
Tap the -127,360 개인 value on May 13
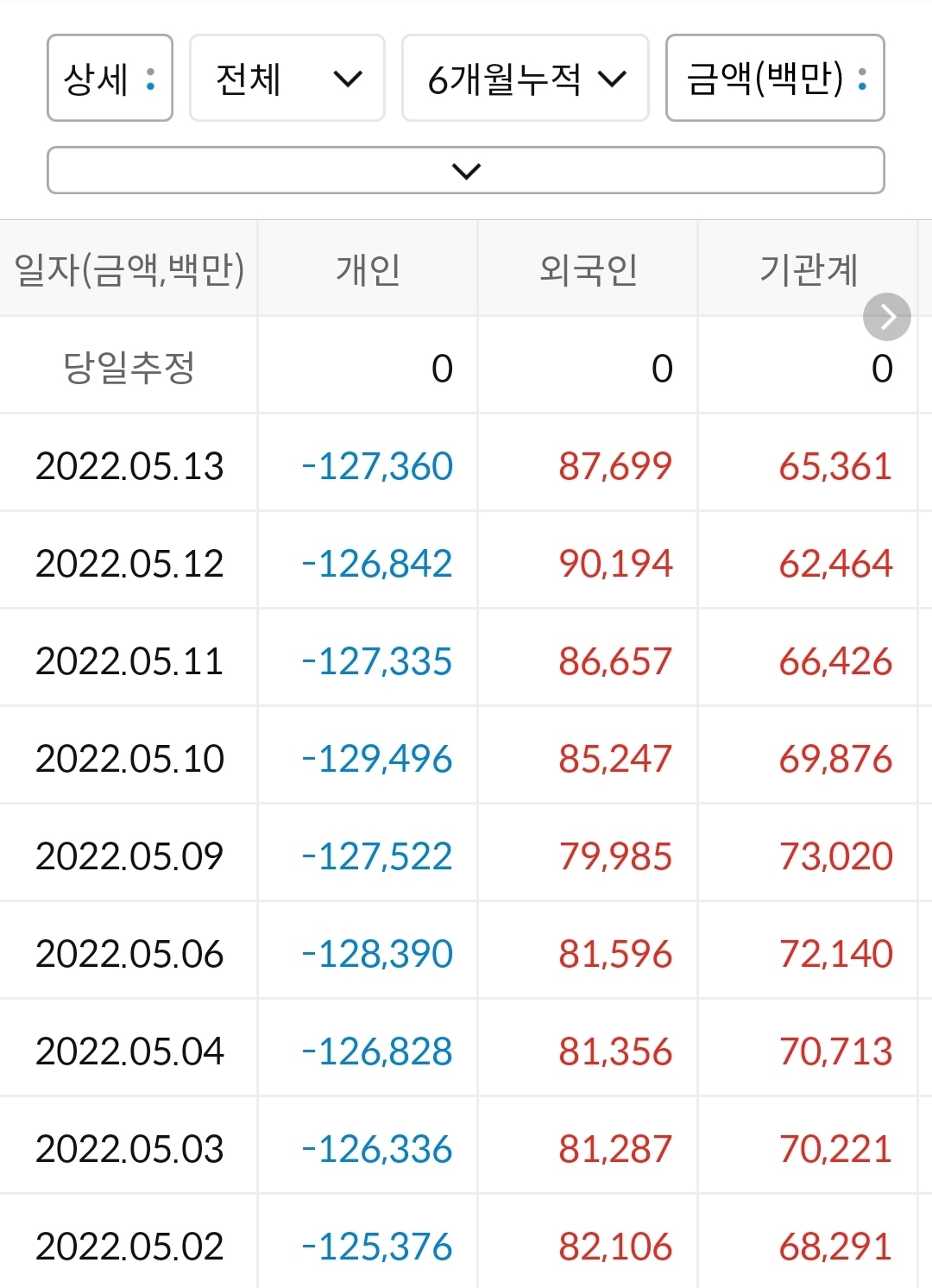378,465
